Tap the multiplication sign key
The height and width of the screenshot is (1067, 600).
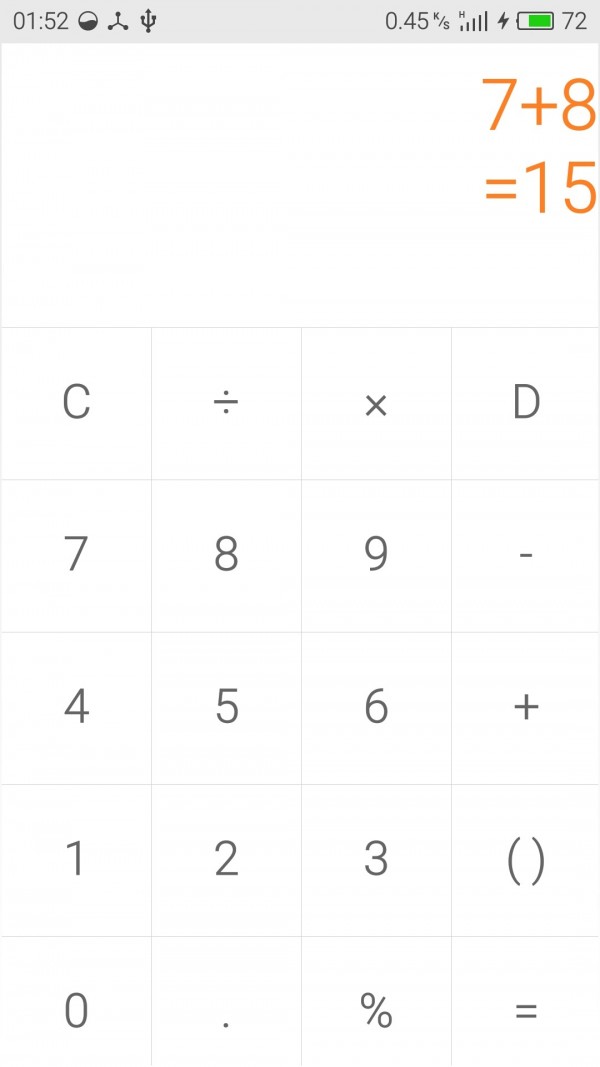(x=376, y=403)
